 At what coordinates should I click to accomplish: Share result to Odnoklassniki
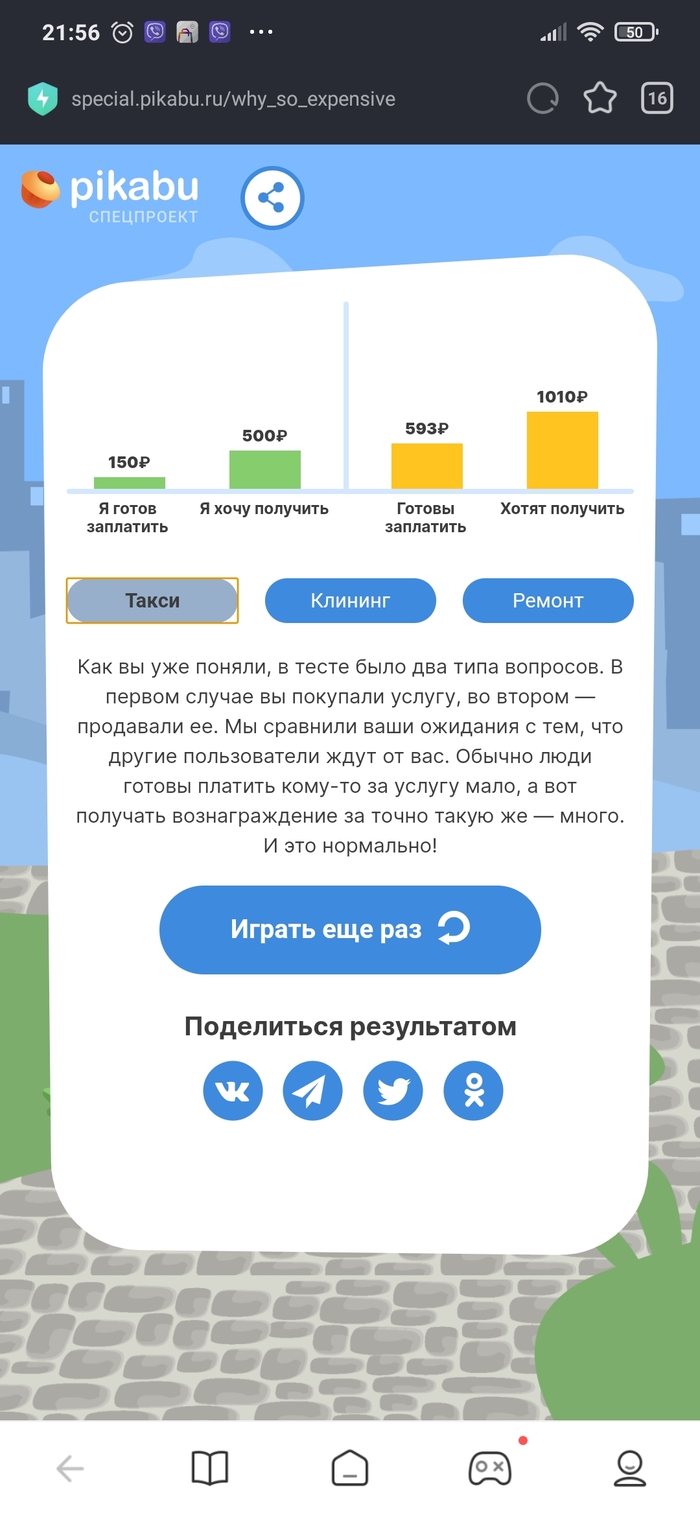473,1091
